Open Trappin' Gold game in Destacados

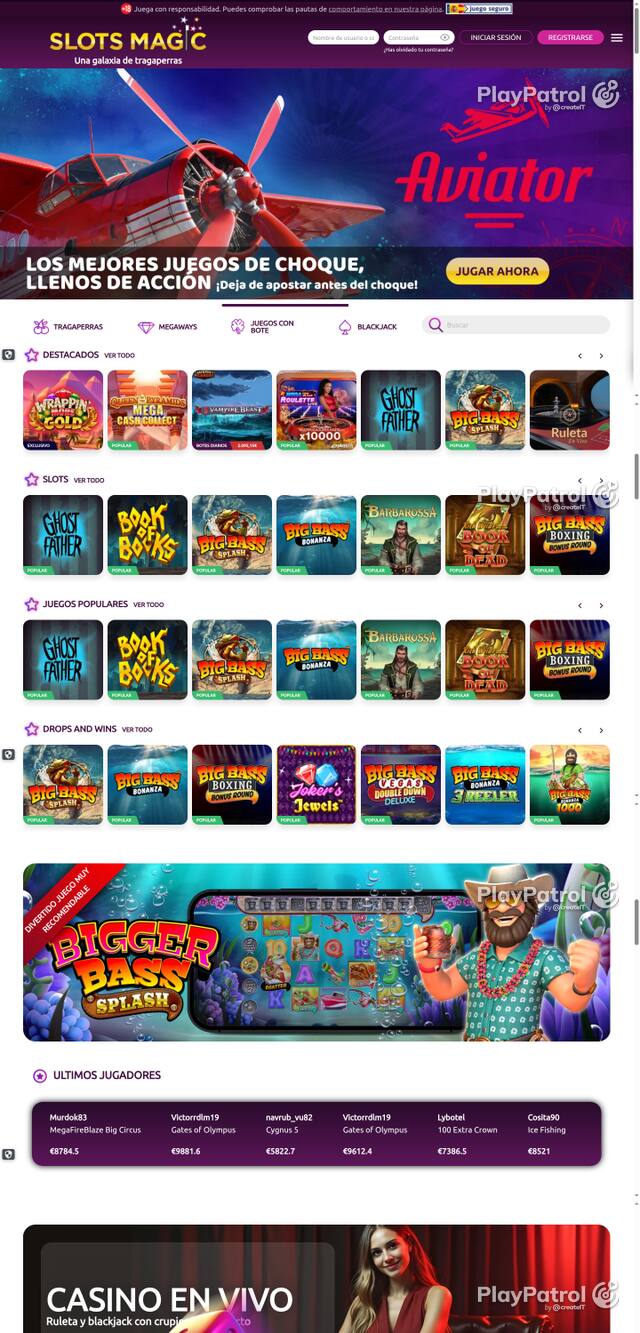click(x=63, y=410)
